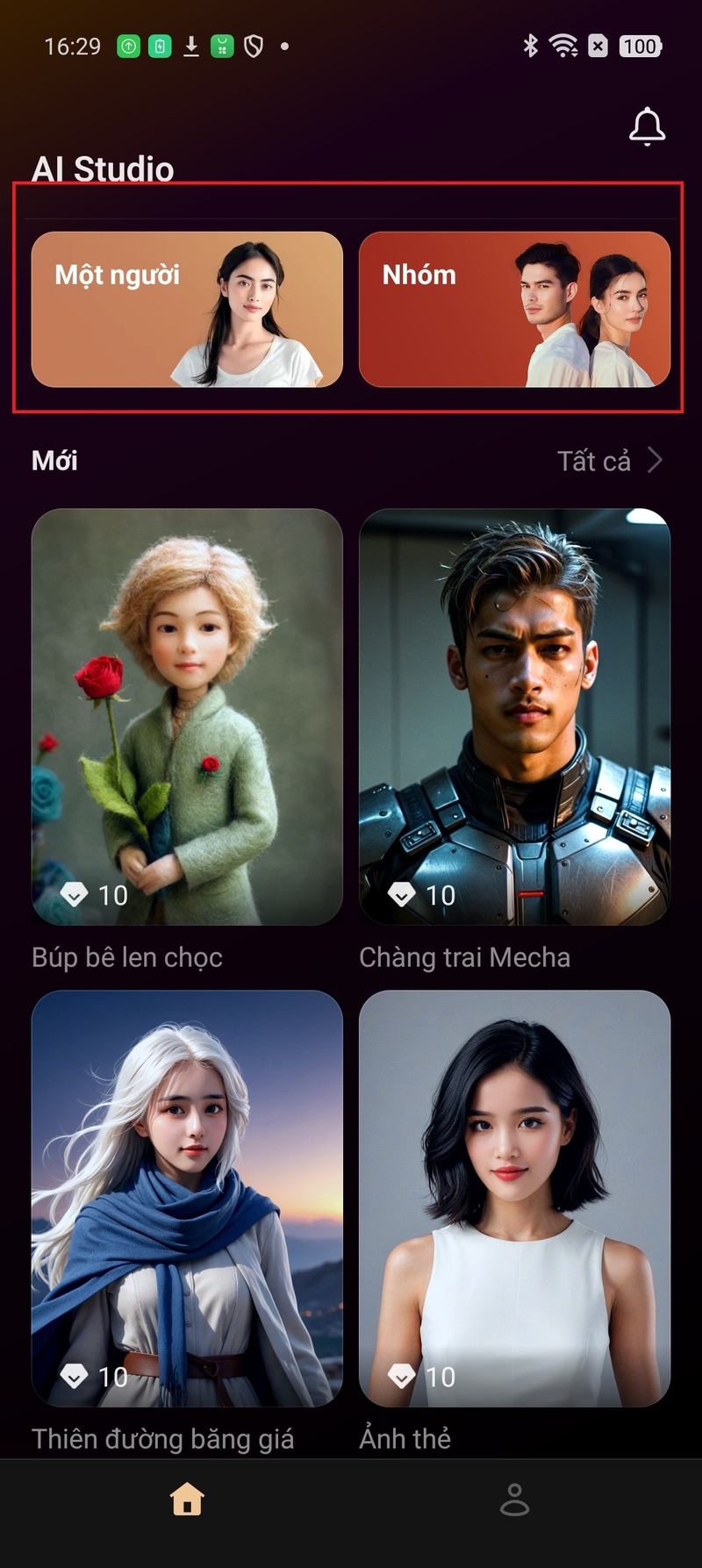The image size is (702, 1568).
Task: Open the Búp bê len chọc style
Action: point(187,716)
